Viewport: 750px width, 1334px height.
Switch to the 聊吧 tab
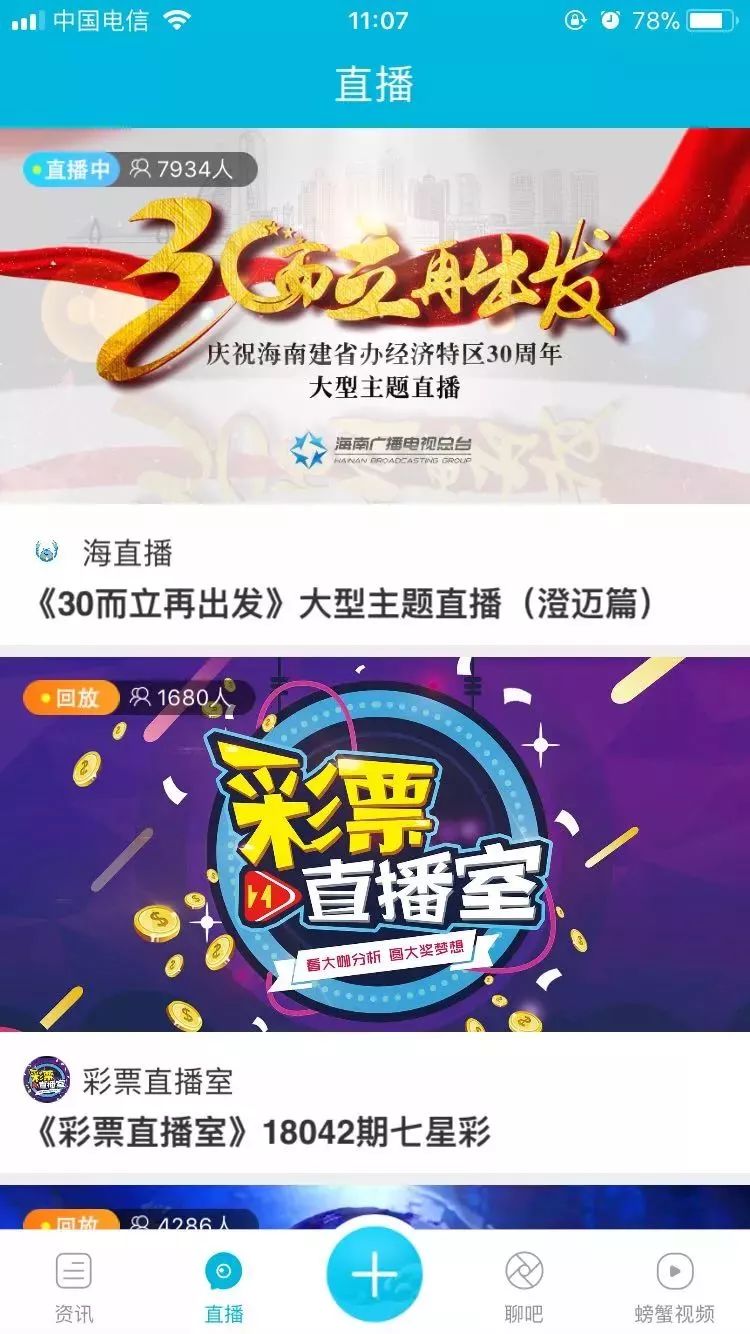[x=524, y=1286]
